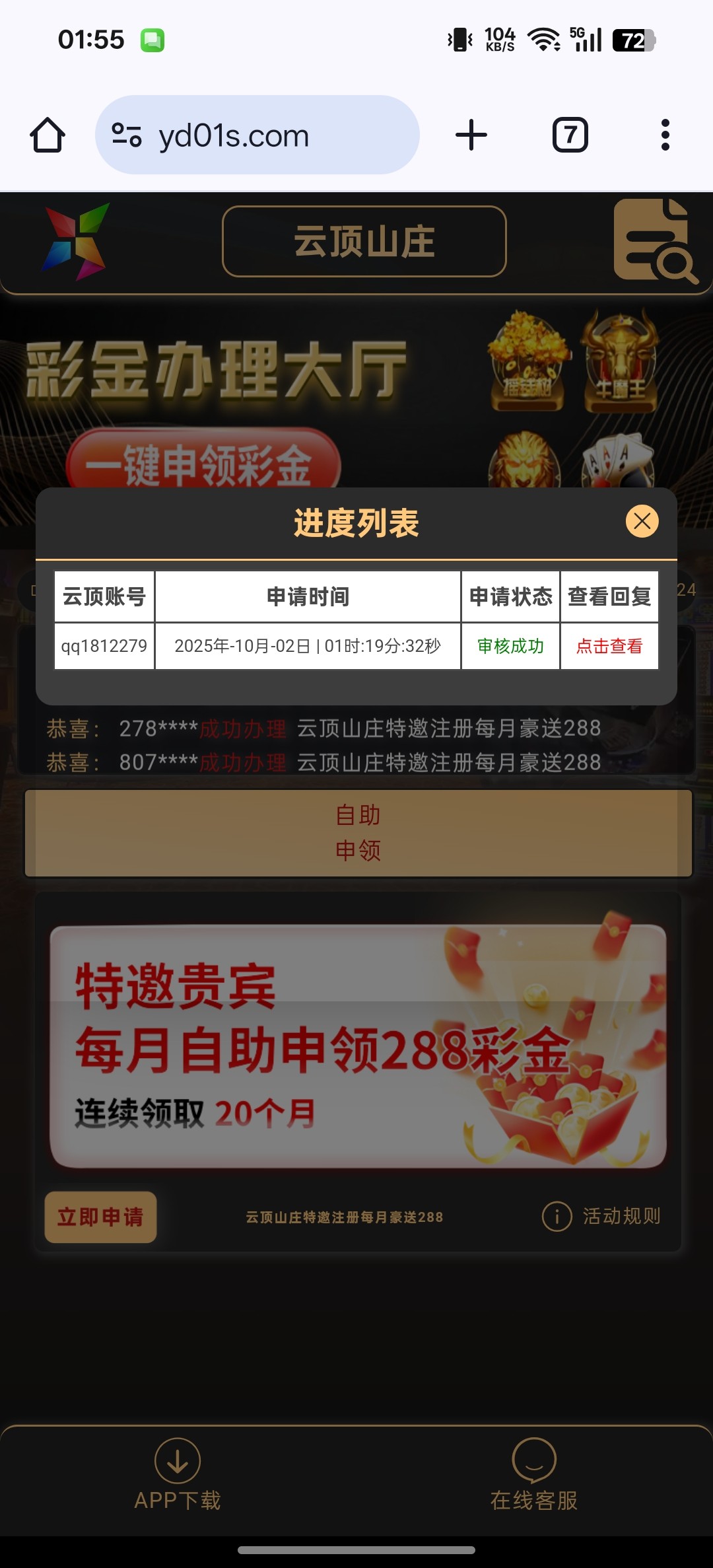Tap 立即申请 to apply now
Image resolution: width=713 pixels, height=1568 pixels.
tap(100, 1217)
